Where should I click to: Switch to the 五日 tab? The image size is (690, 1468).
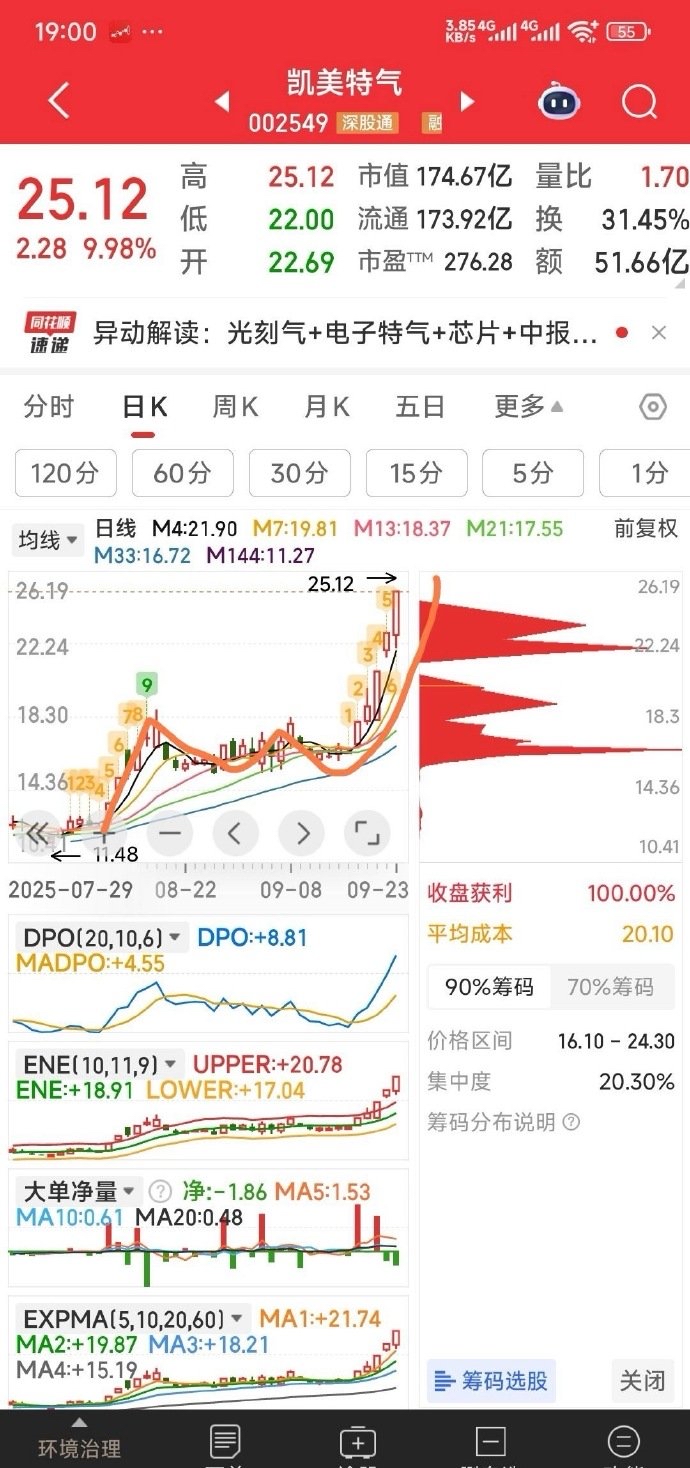coord(420,407)
